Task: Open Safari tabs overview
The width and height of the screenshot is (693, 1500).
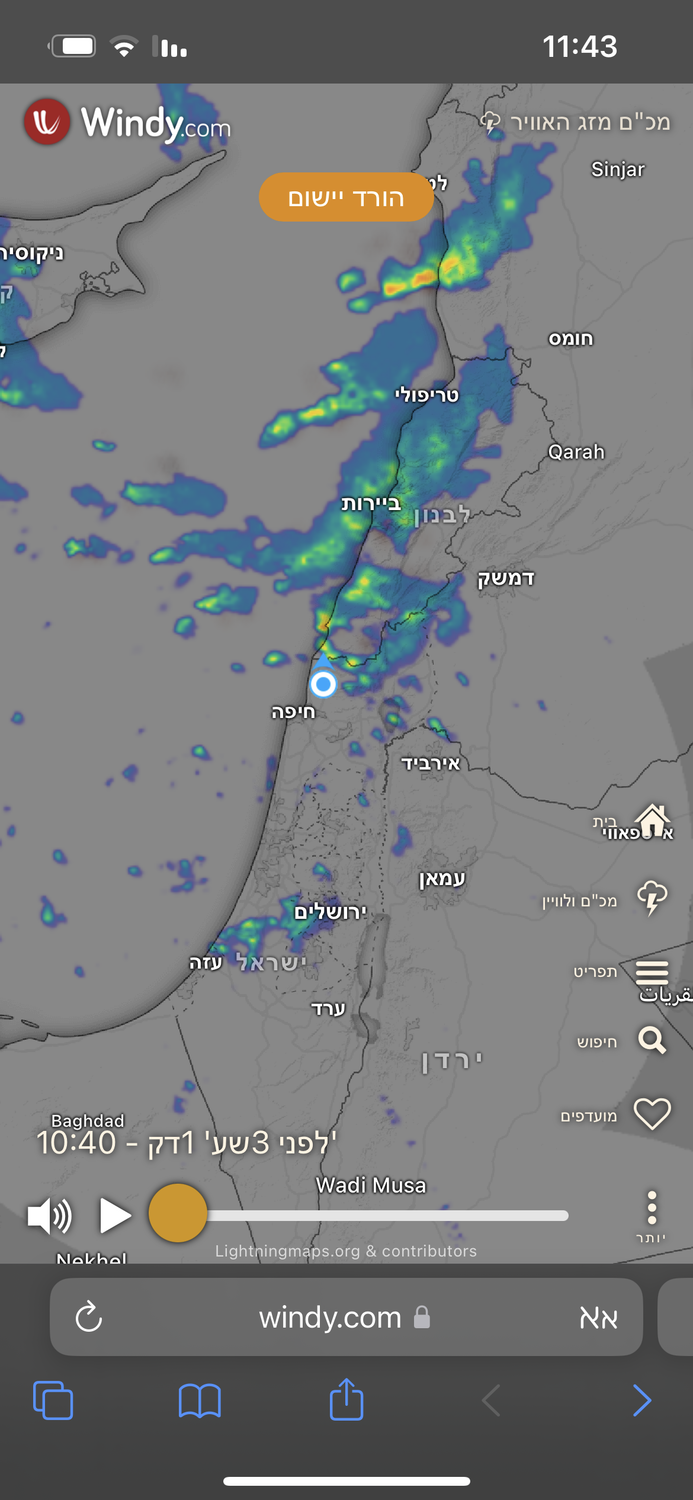Action: (x=53, y=1400)
